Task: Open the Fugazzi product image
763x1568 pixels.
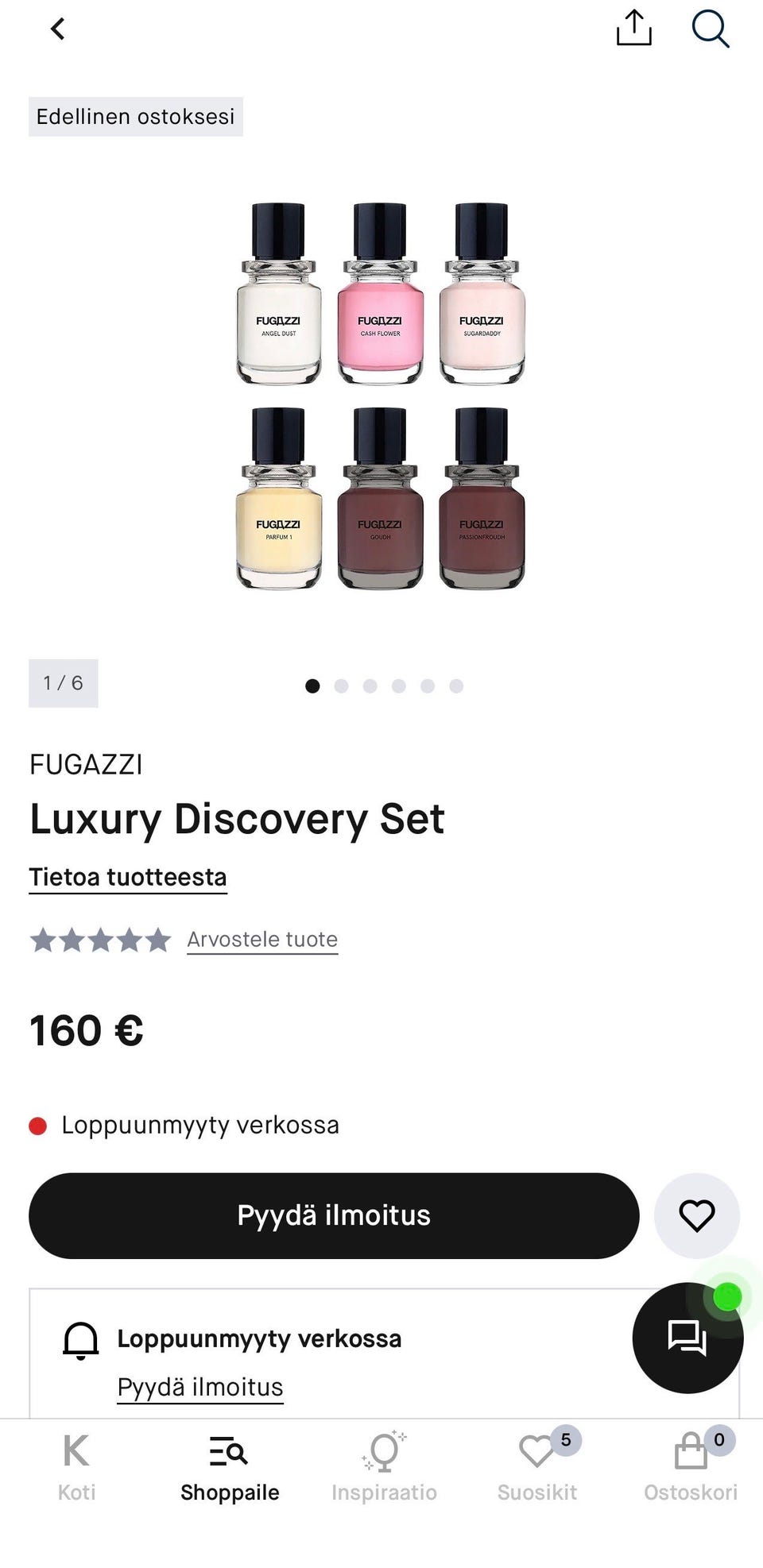Action: 381,395
